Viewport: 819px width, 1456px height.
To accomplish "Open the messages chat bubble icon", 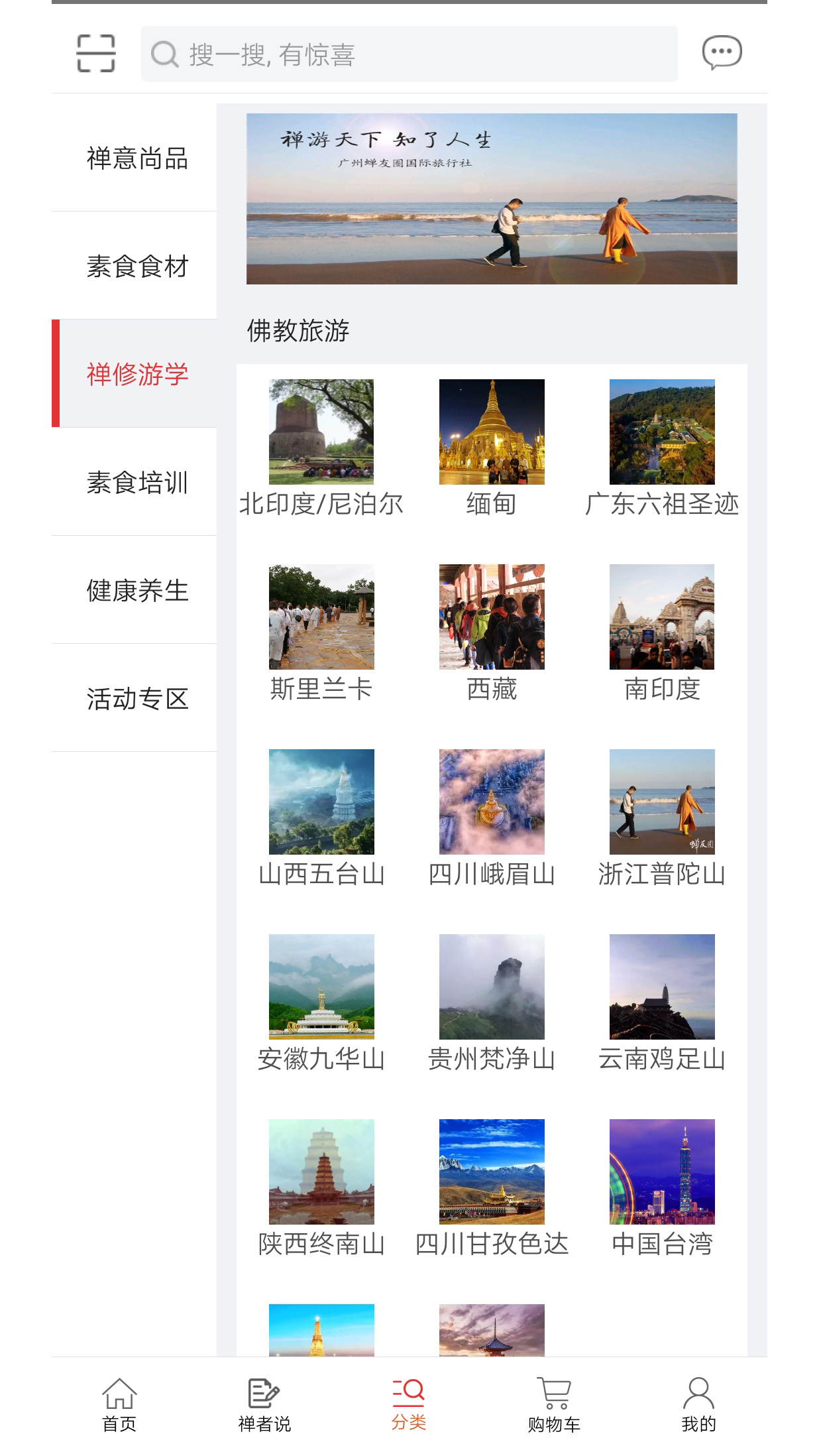I will tap(722, 52).
